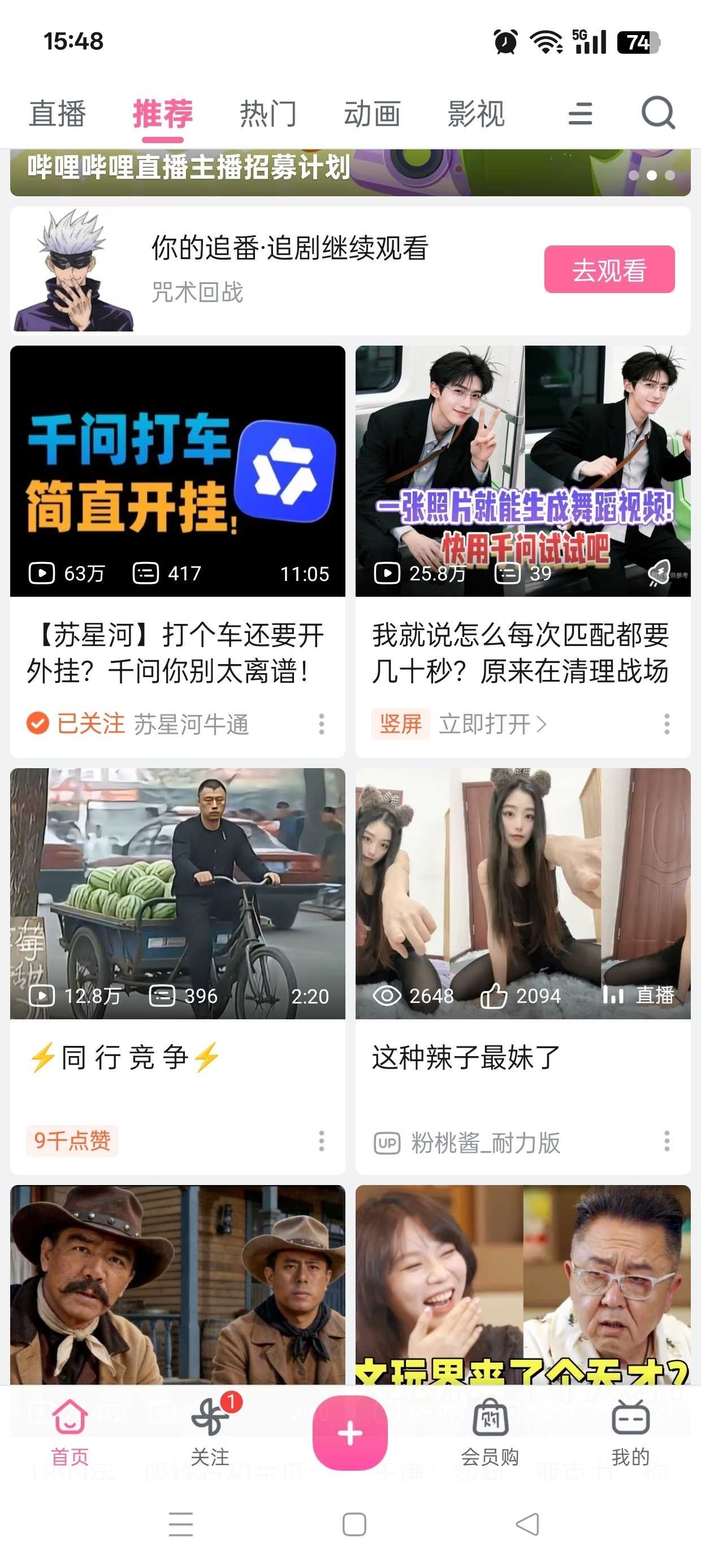The height and width of the screenshot is (1568, 701).
Task: Open more options for 同行竞争 video
Action: (x=321, y=1141)
